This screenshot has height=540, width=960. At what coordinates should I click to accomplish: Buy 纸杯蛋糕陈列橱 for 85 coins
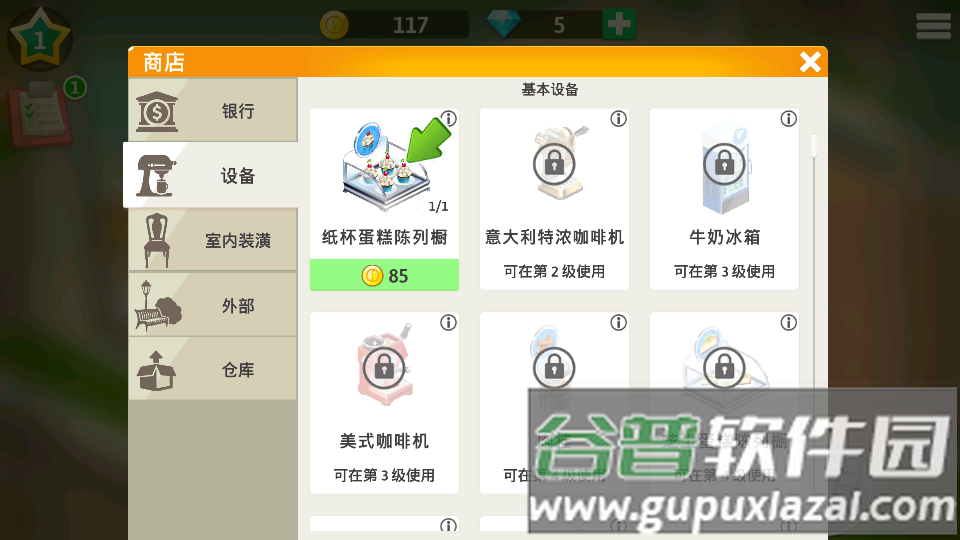pos(384,275)
